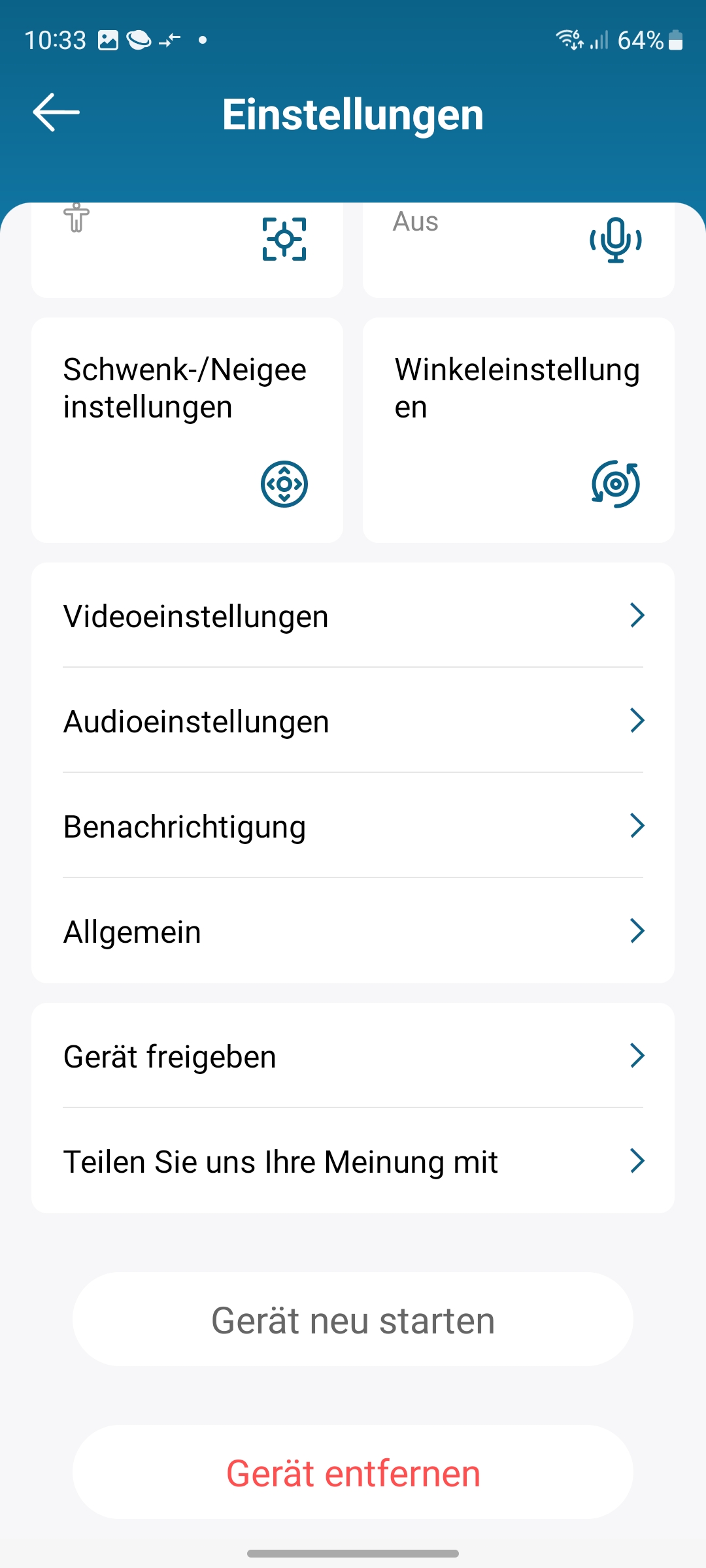Open the card with the microphone icon

coord(518,250)
